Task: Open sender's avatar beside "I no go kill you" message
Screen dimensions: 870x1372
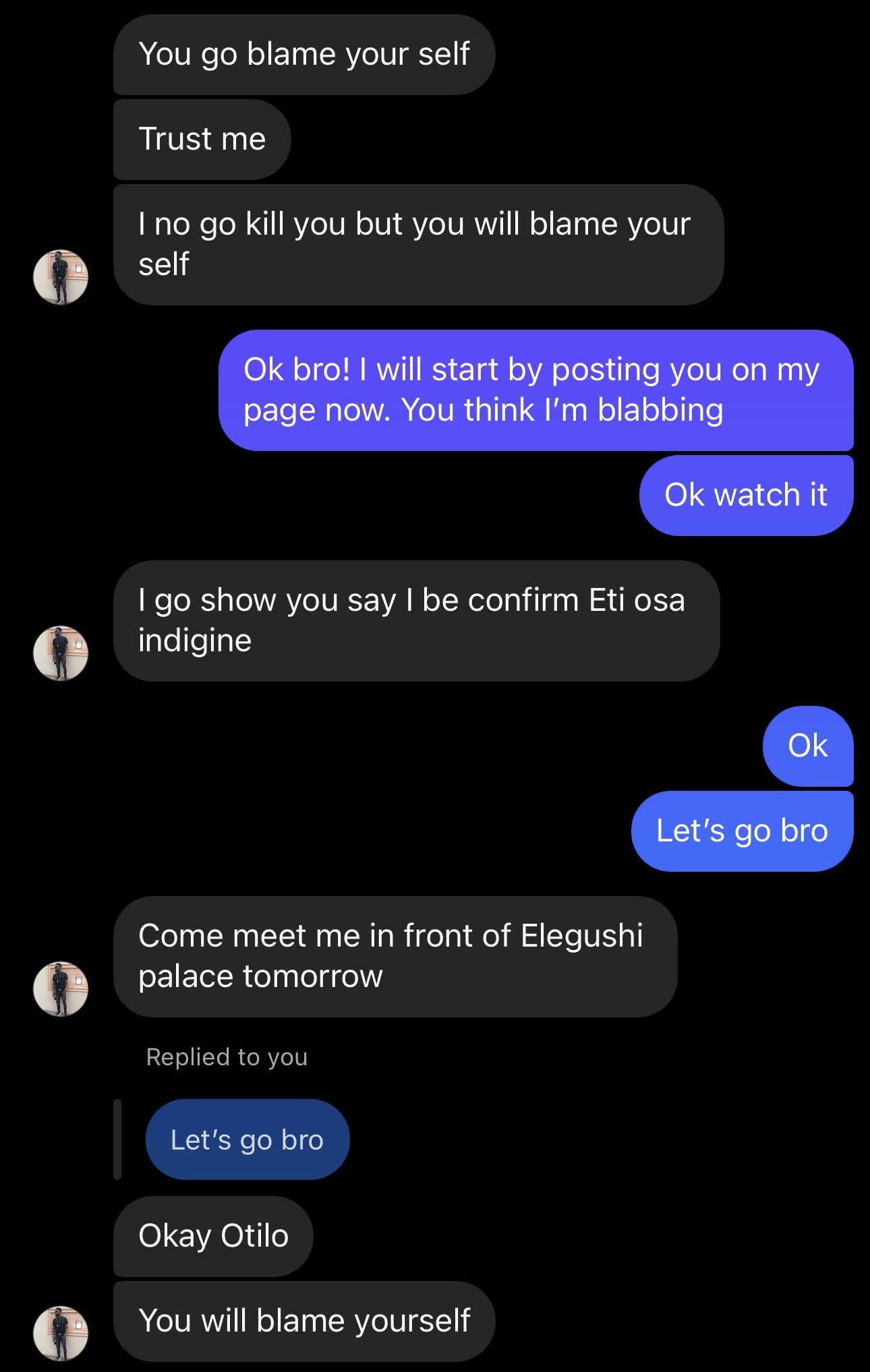Action: pos(61,277)
